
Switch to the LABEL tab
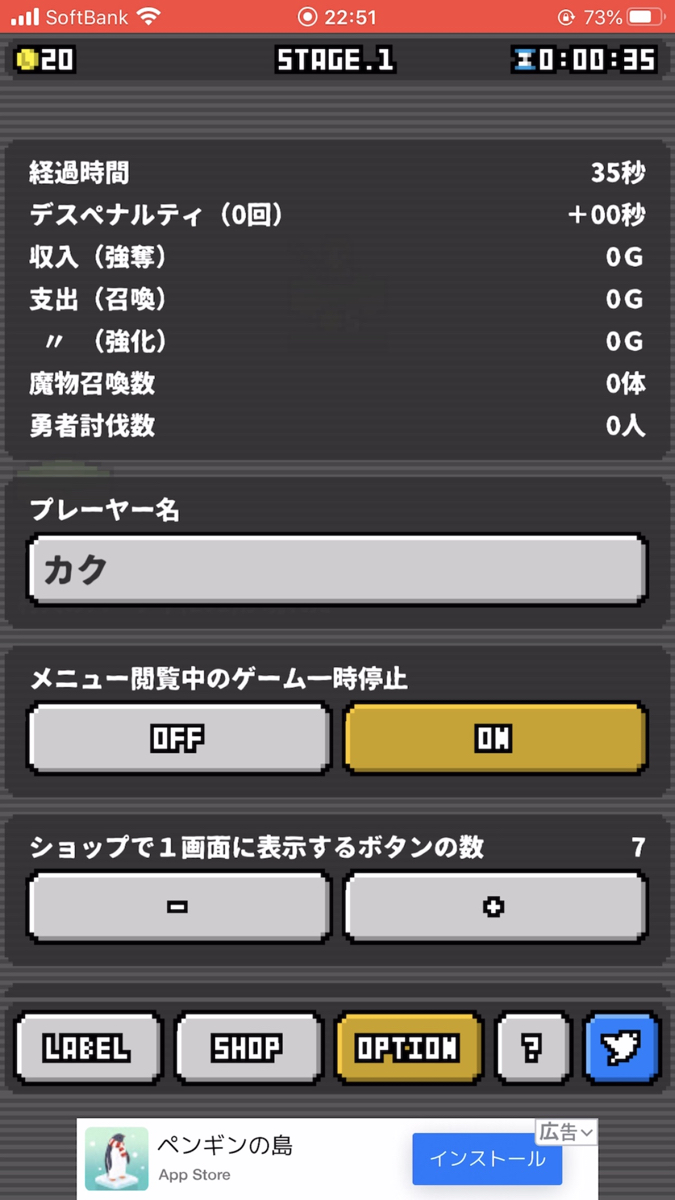click(87, 1048)
